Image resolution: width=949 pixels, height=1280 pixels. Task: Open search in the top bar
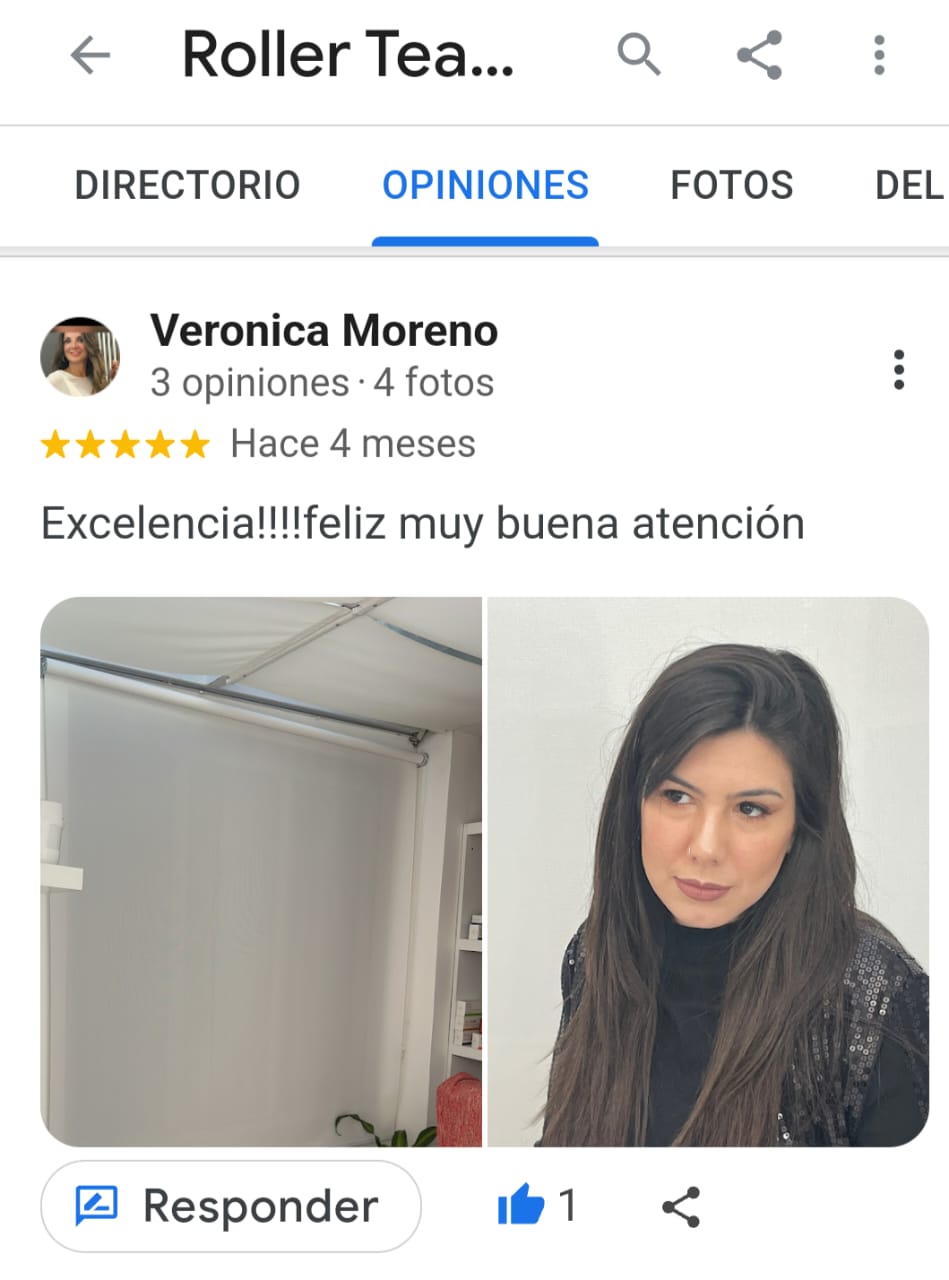[x=638, y=54]
